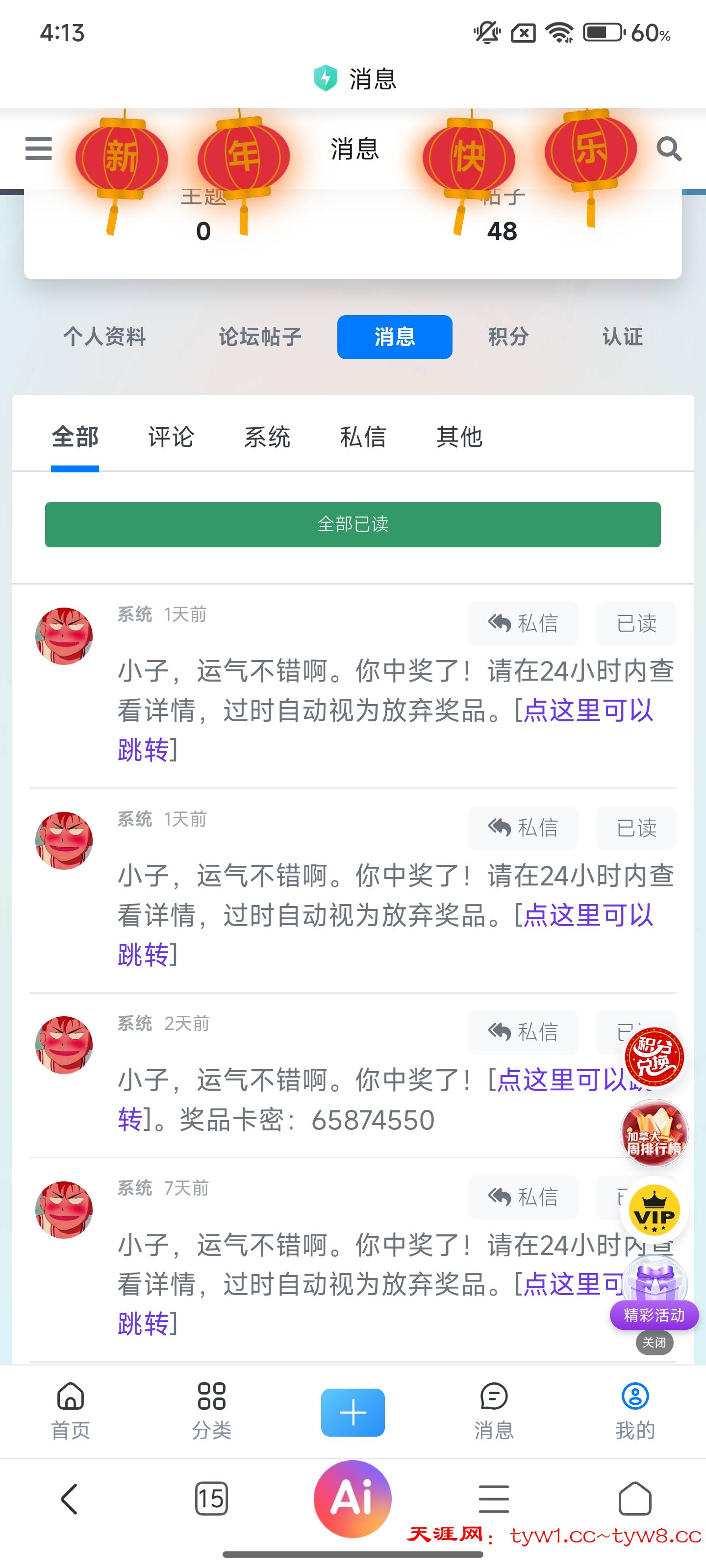
Task: Select the 其他 message filter
Action: [459, 437]
